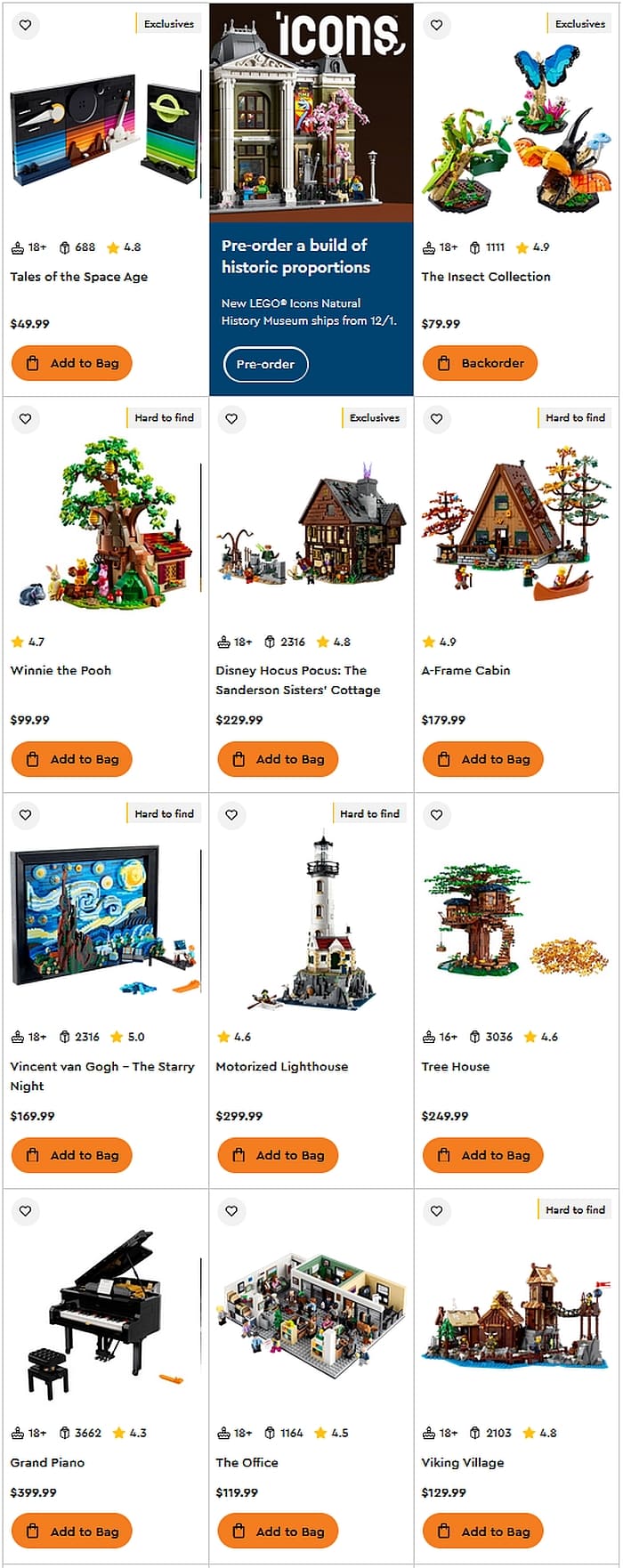
Task: Add The Office set to bag
Action: [x=278, y=1532]
